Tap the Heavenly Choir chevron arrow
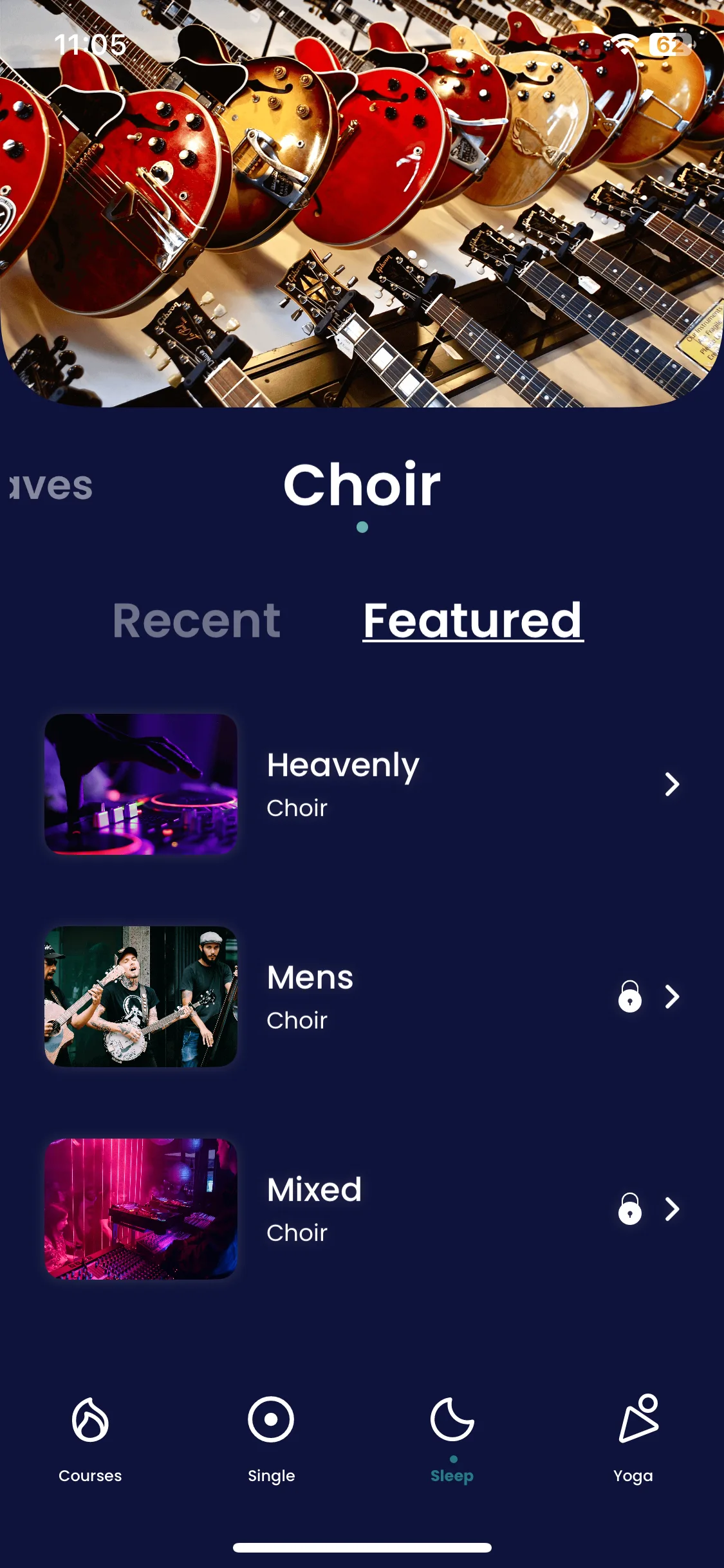Image resolution: width=724 pixels, height=1568 pixels. [x=673, y=784]
